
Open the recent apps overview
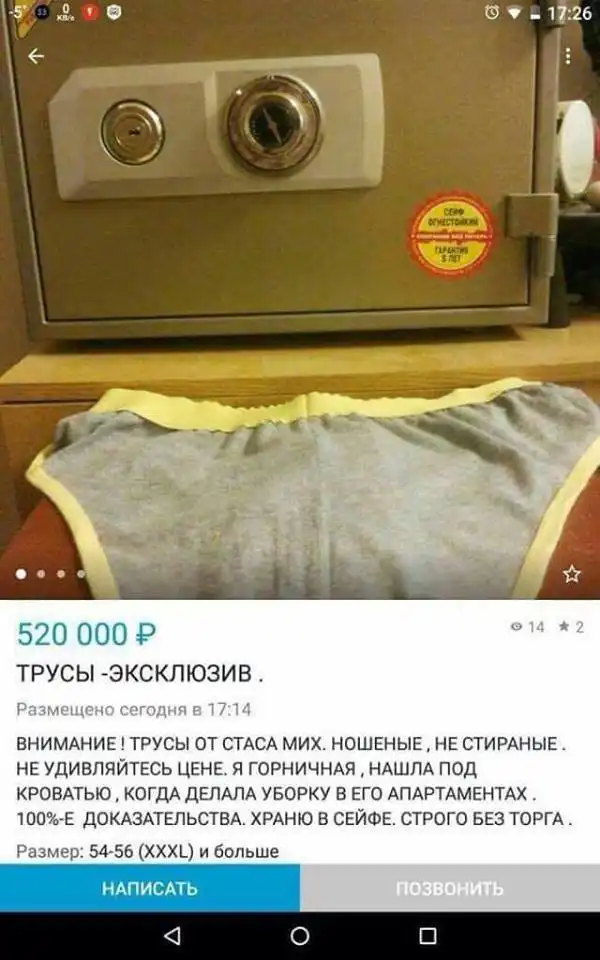coord(428,936)
